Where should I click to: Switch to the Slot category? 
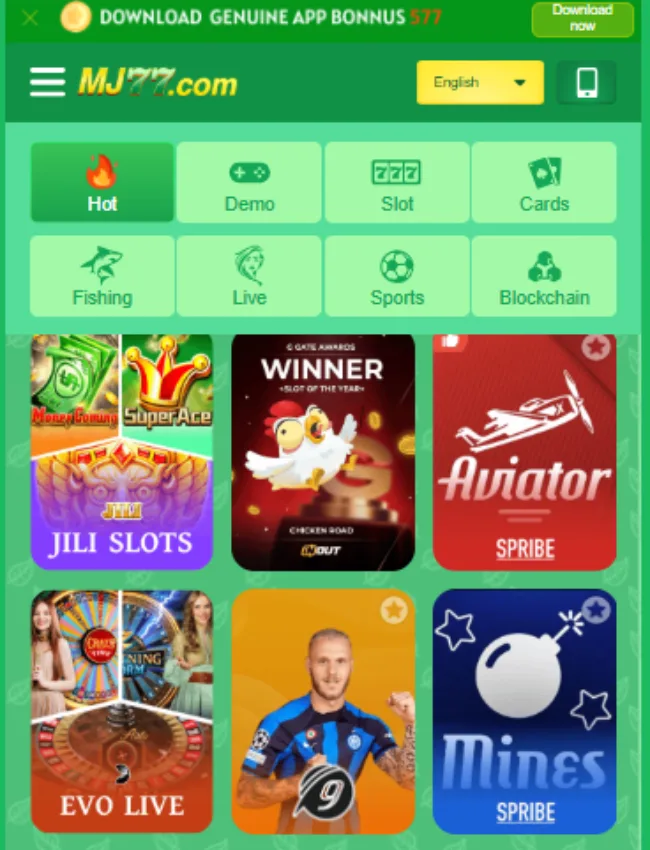397,182
